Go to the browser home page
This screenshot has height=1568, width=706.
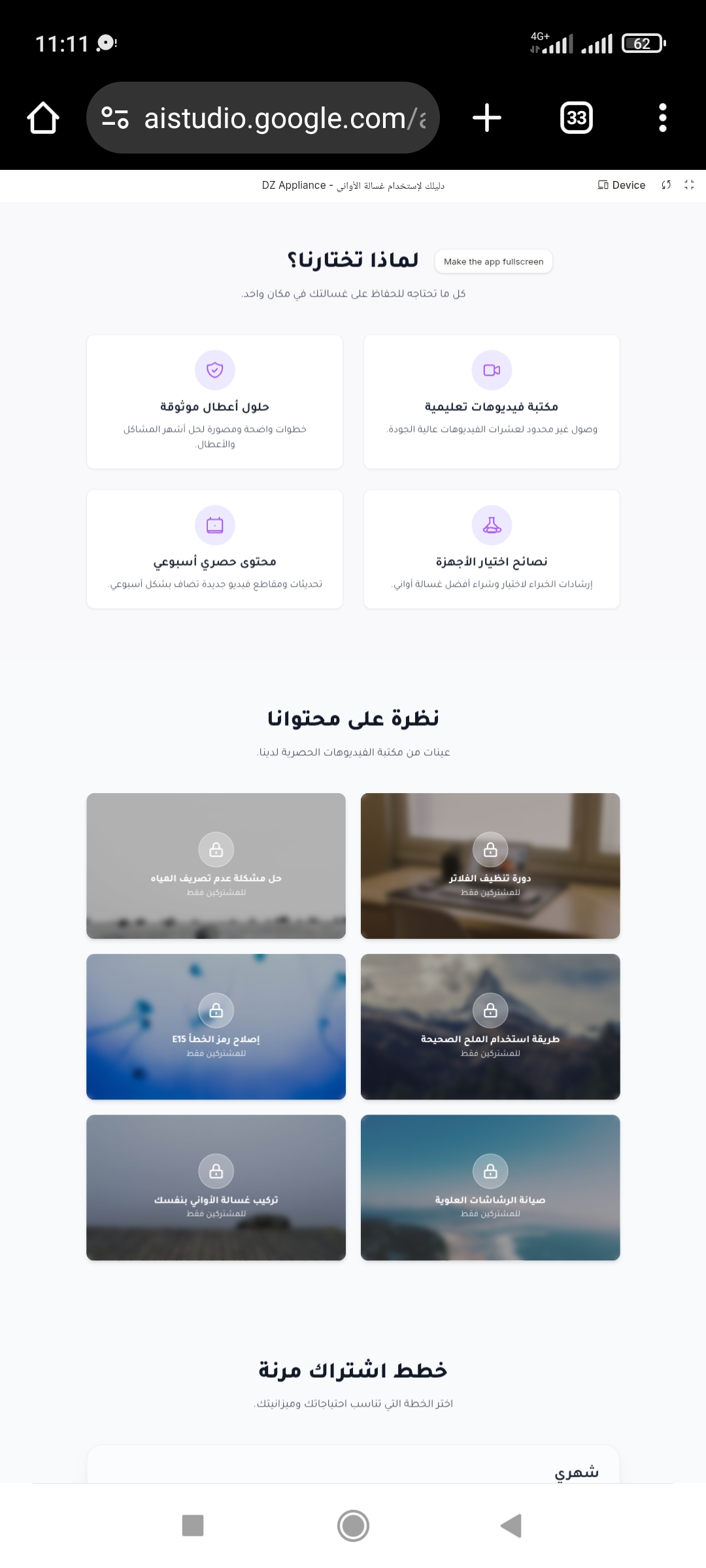[x=43, y=118]
